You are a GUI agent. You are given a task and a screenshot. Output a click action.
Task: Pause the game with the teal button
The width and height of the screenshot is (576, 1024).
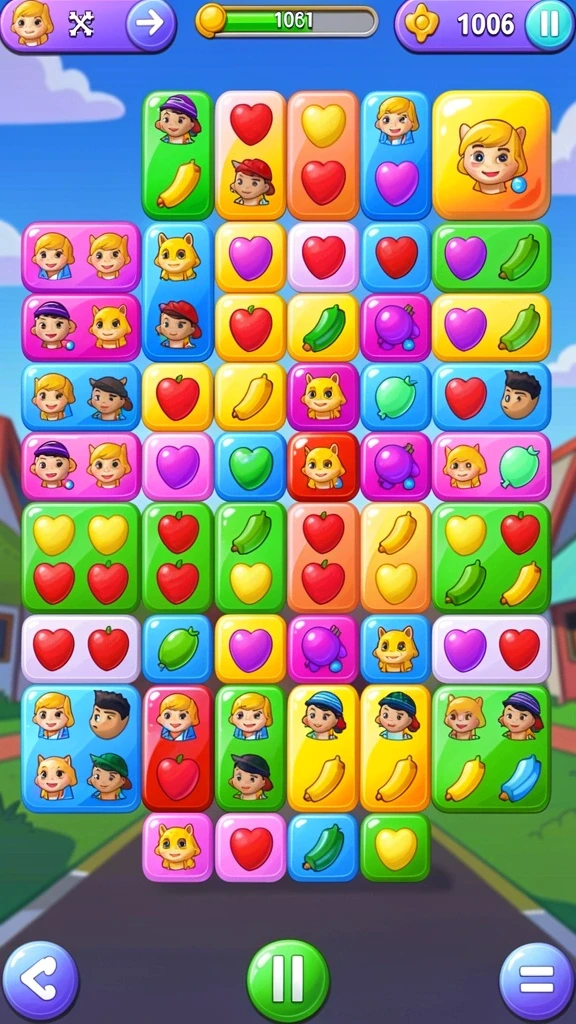point(549,24)
